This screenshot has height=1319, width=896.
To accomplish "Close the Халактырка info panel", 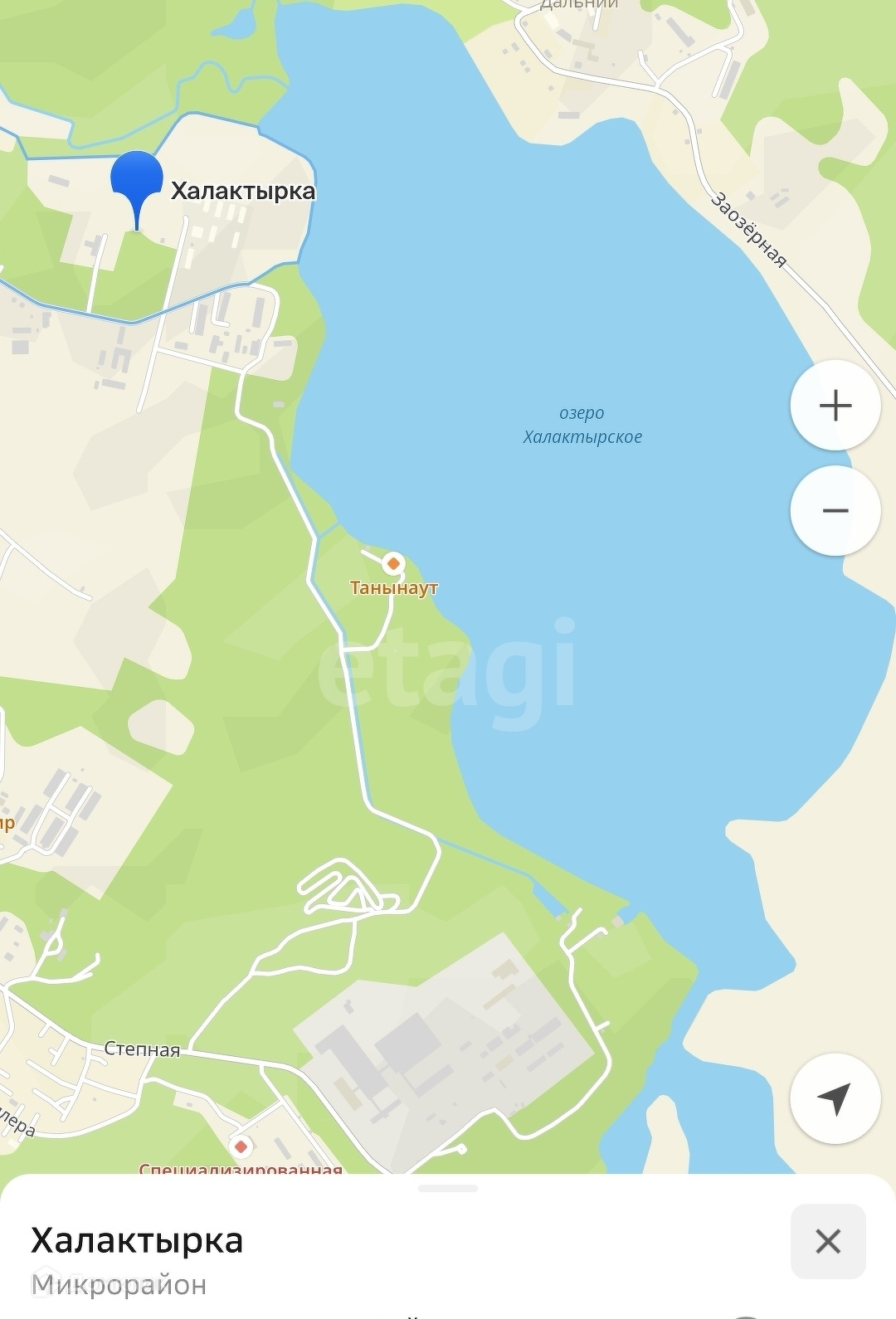I will point(828,1241).
